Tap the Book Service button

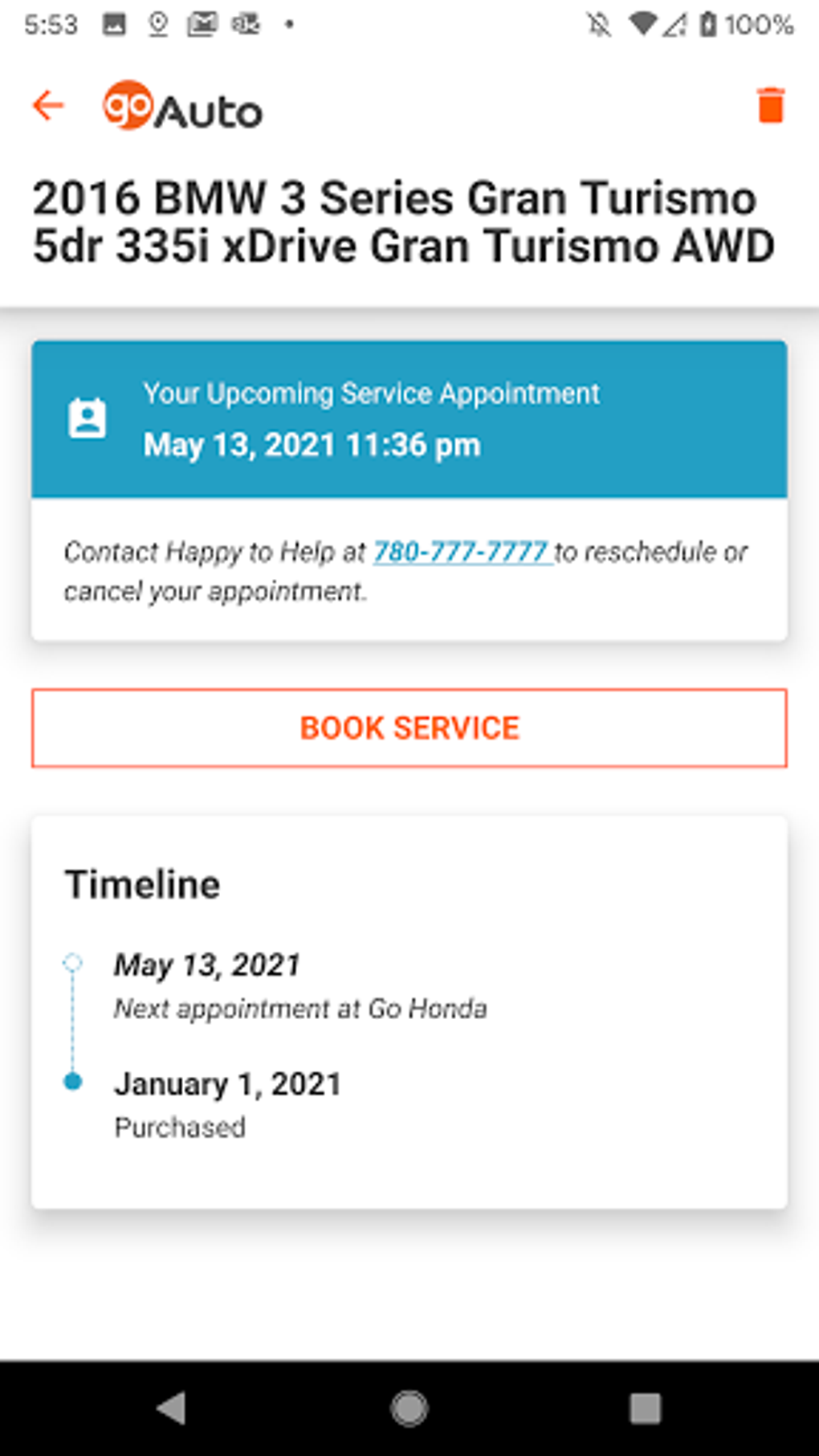[409, 728]
